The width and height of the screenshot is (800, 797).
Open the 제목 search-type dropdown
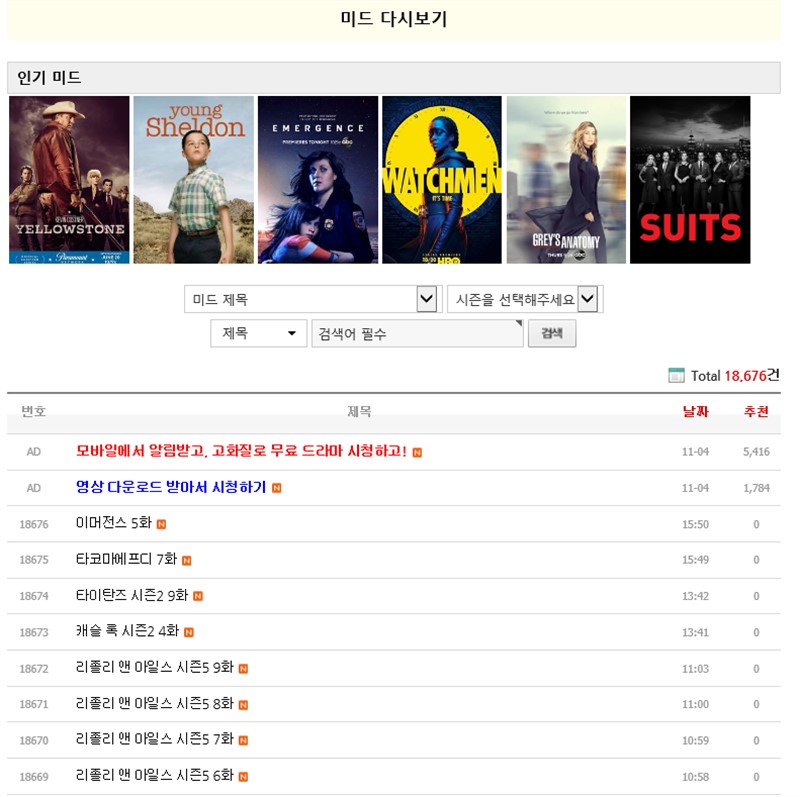point(258,334)
